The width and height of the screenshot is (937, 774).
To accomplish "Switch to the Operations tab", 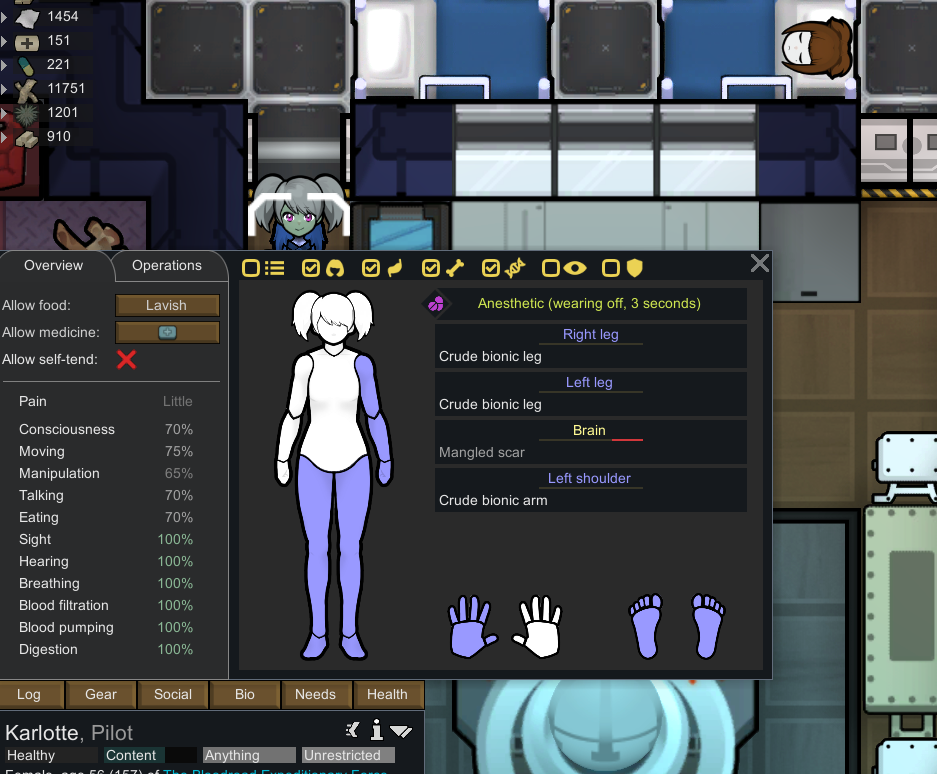I will click(x=167, y=266).
